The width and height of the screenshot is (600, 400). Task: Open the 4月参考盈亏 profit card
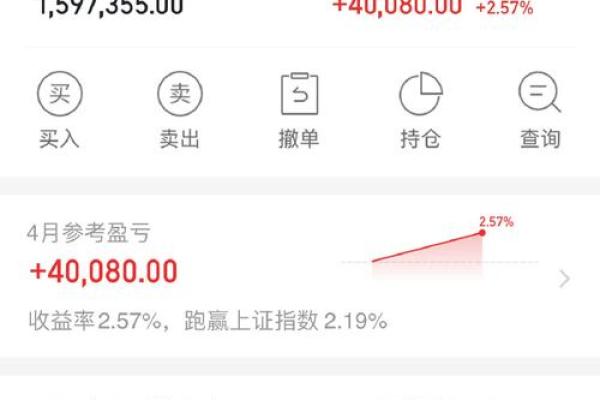tap(300, 277)
